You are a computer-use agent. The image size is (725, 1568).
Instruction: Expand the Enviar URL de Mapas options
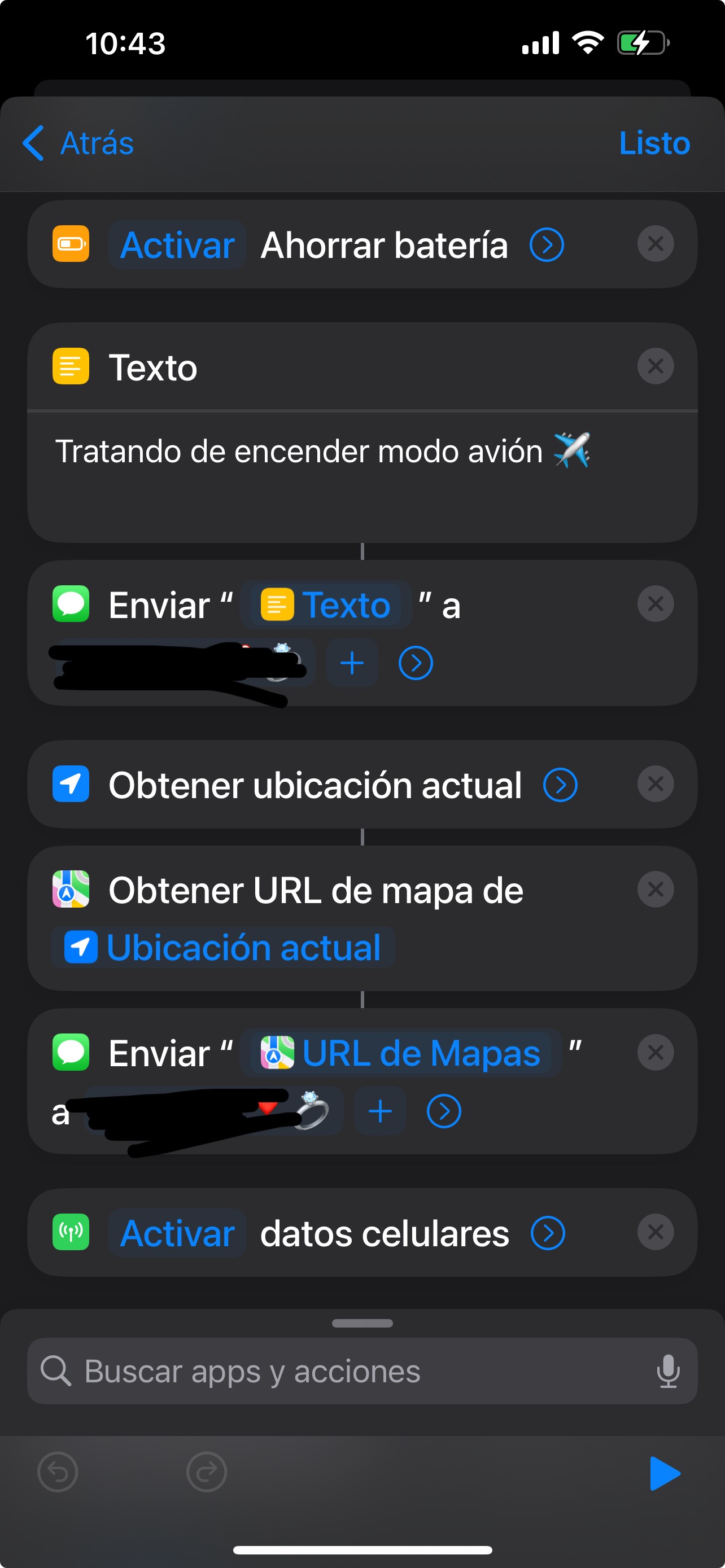click(x=444, y=1111)
